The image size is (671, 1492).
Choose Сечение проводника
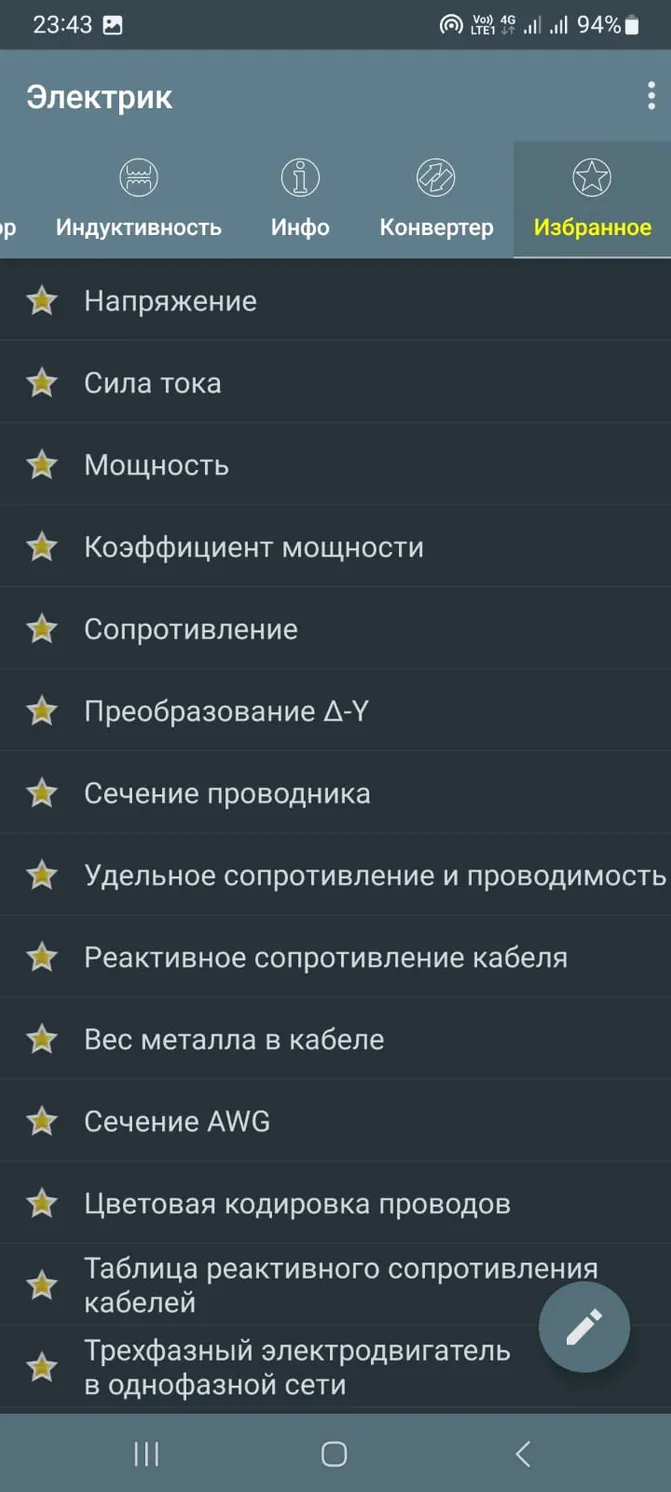pyautogui.click(x=335, y=792)
